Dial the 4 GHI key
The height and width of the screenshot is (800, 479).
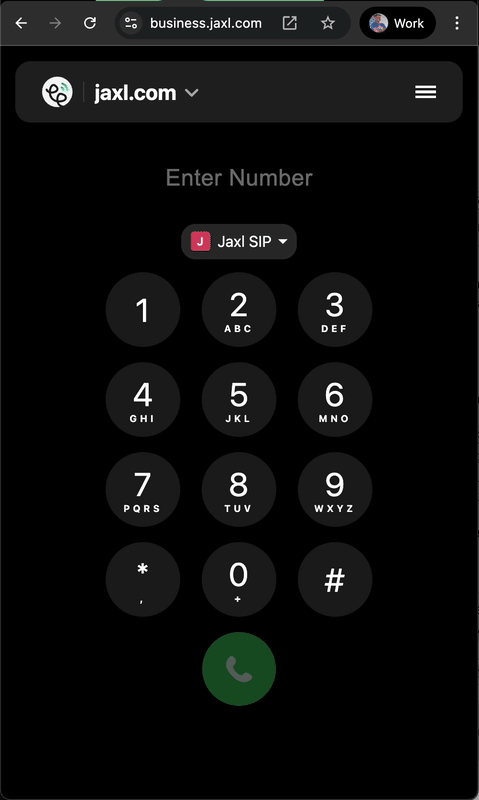(x=143, y=399)
